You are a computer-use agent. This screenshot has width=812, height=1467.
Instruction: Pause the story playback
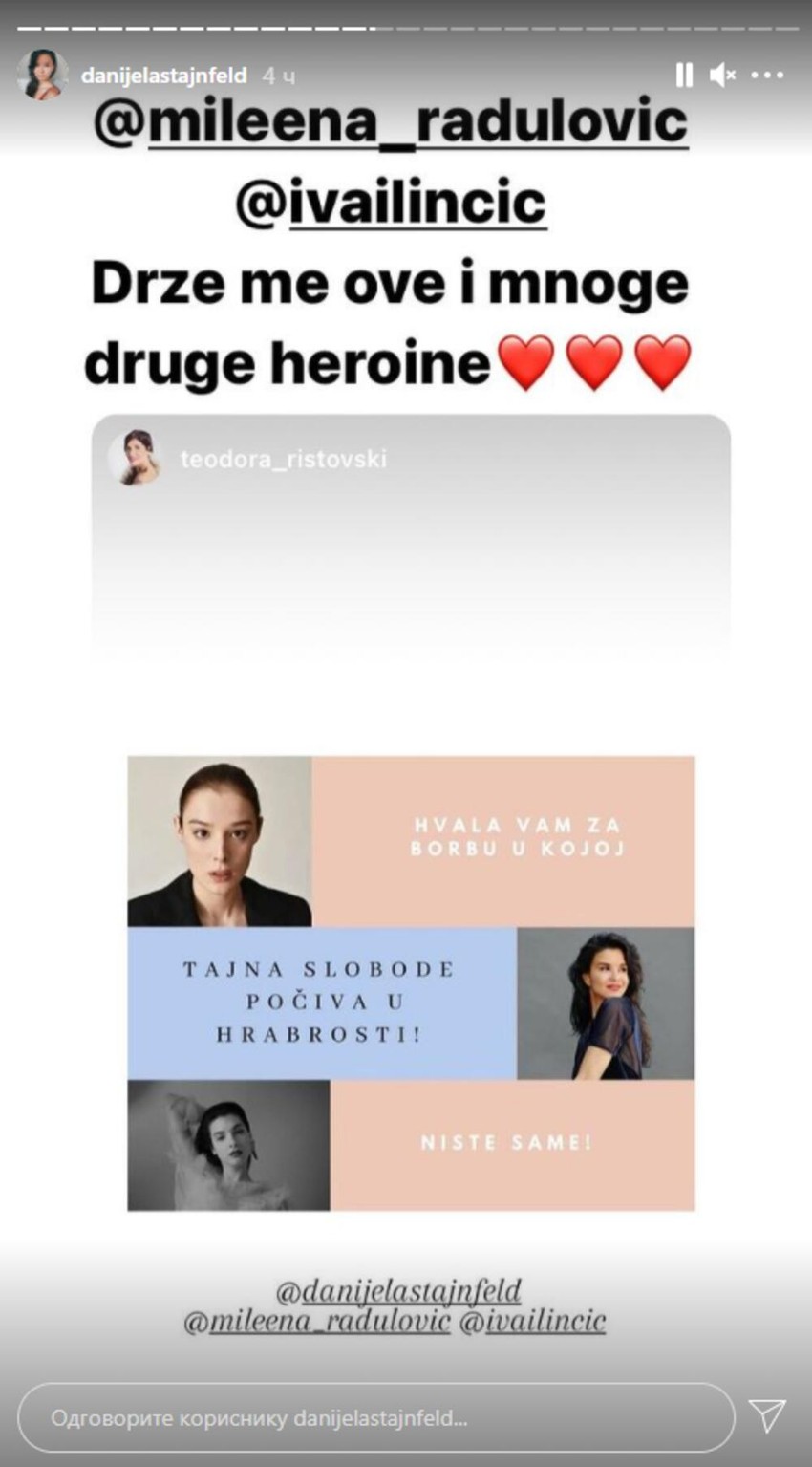pos(684,75)
